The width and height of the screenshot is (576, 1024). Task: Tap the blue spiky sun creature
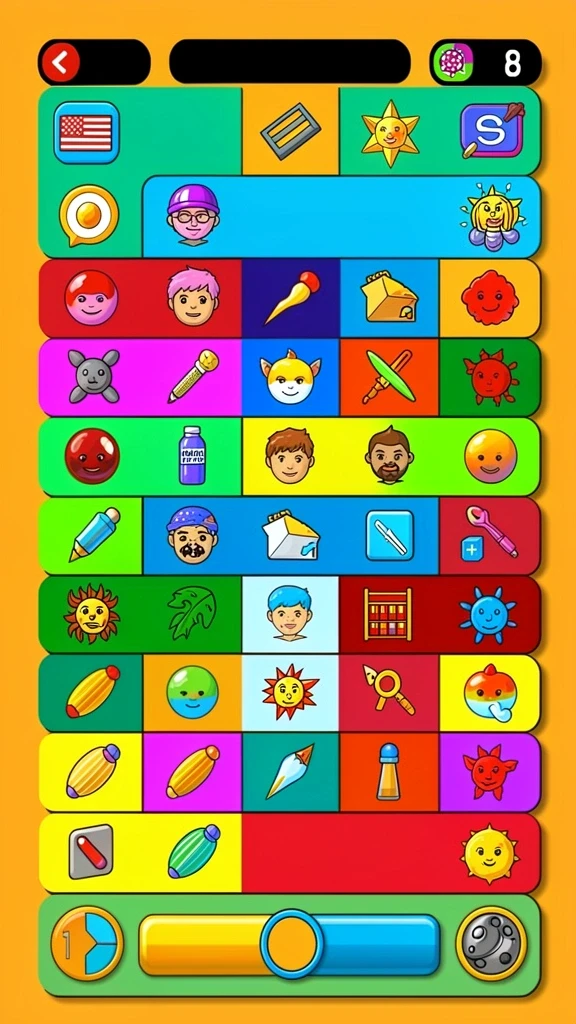(x=487, y=615)
